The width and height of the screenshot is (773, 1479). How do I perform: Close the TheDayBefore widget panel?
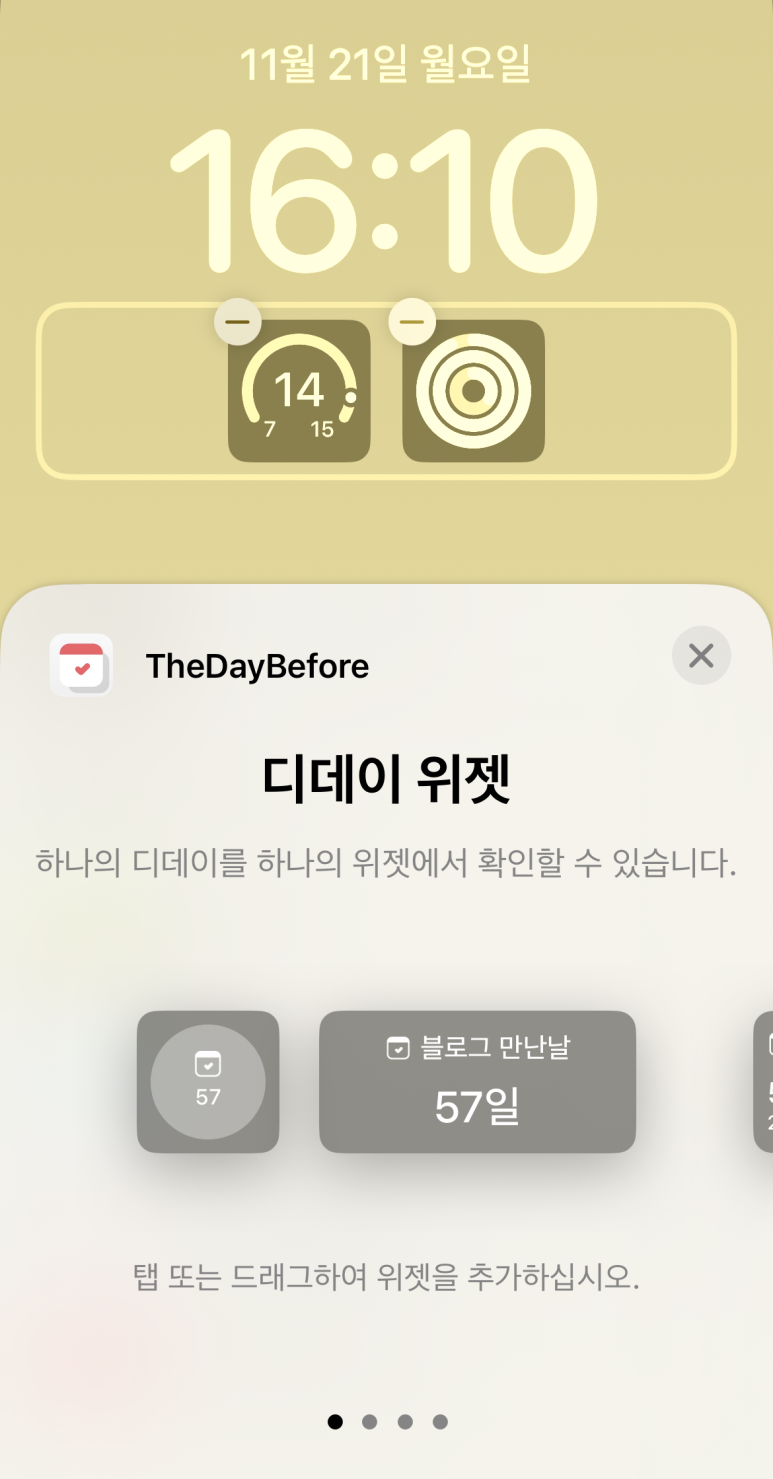[x=701, y=656]
